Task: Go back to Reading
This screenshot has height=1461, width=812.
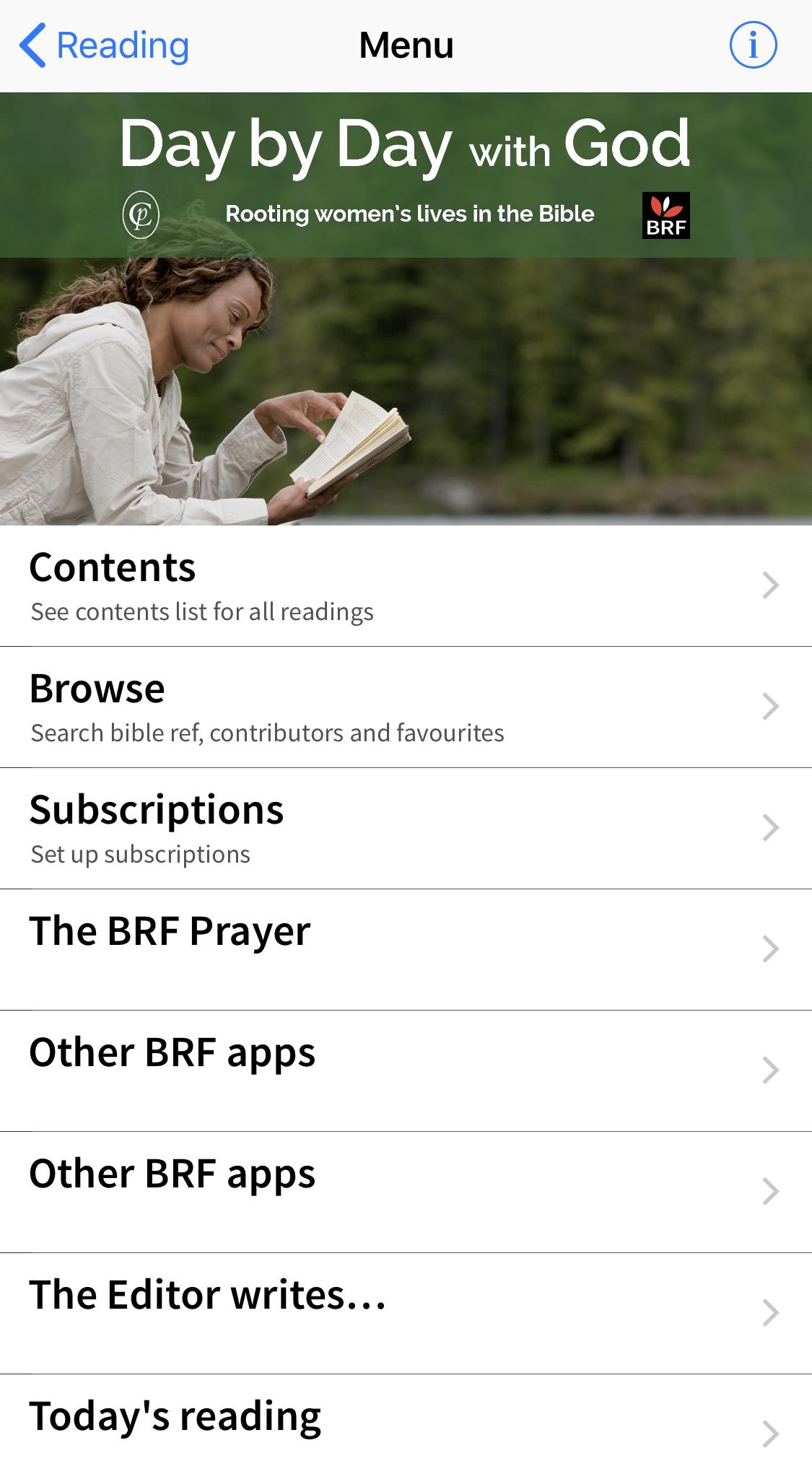Action: 105,45
